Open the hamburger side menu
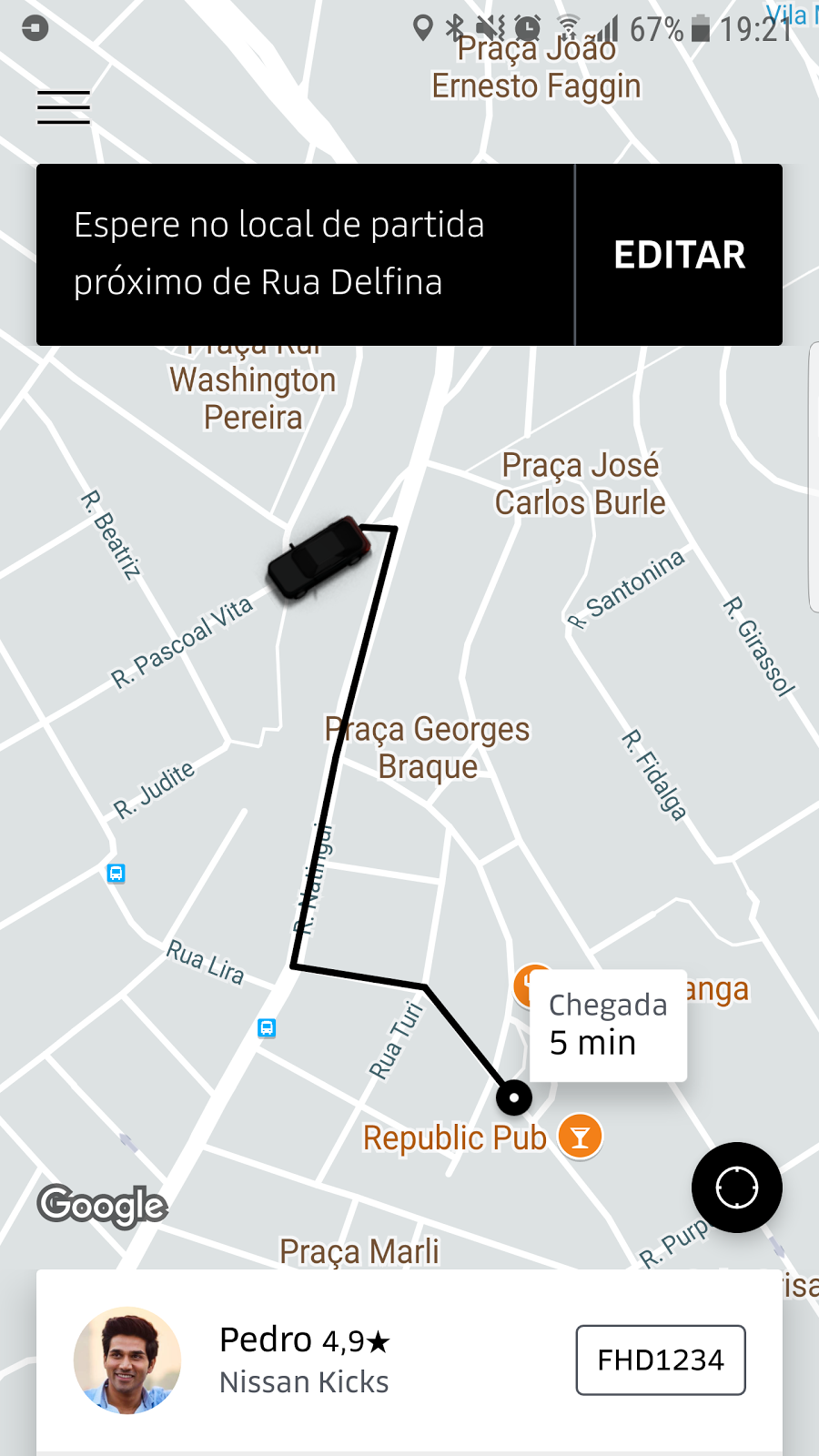Screen dimensions: 819x1456 64,107
